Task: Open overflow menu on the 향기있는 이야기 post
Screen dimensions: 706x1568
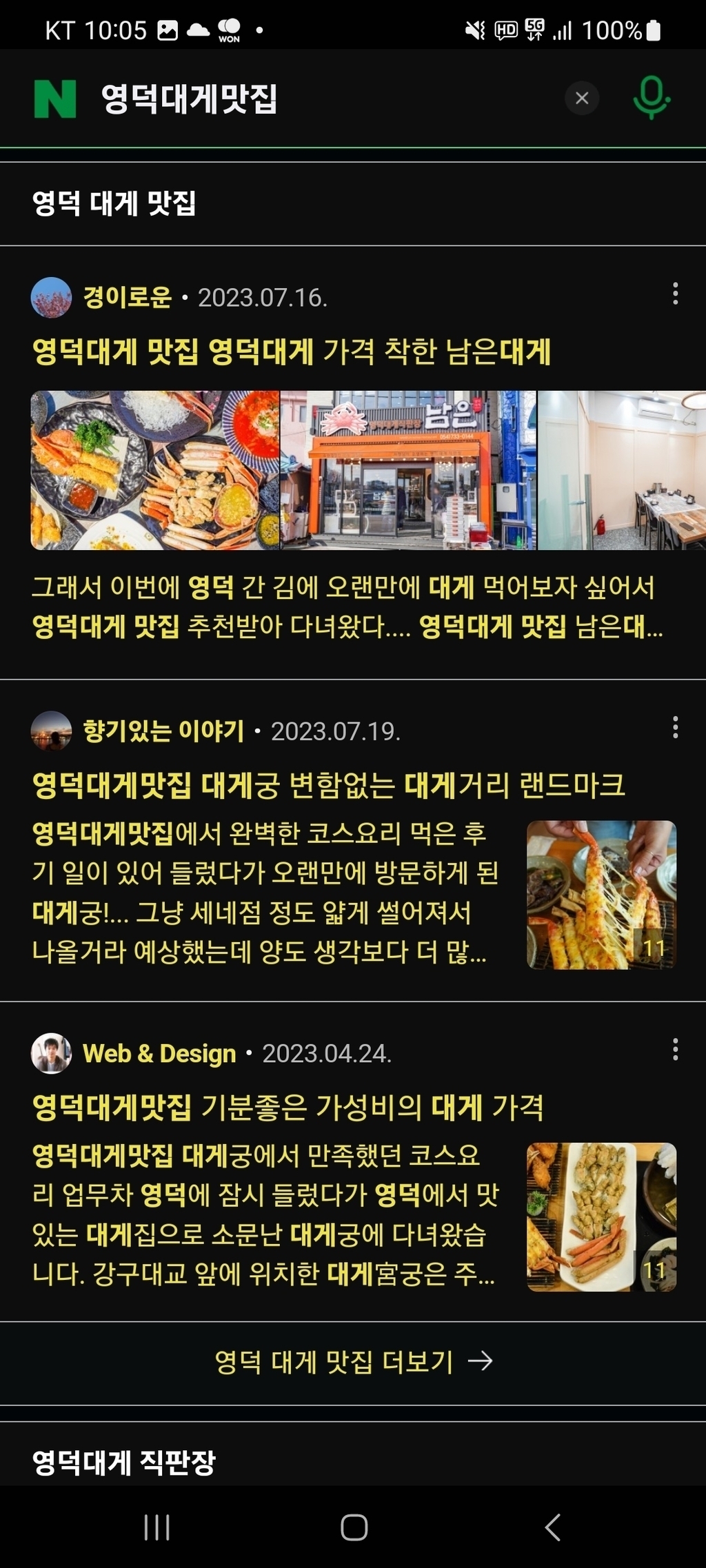Action: [675, 727]
